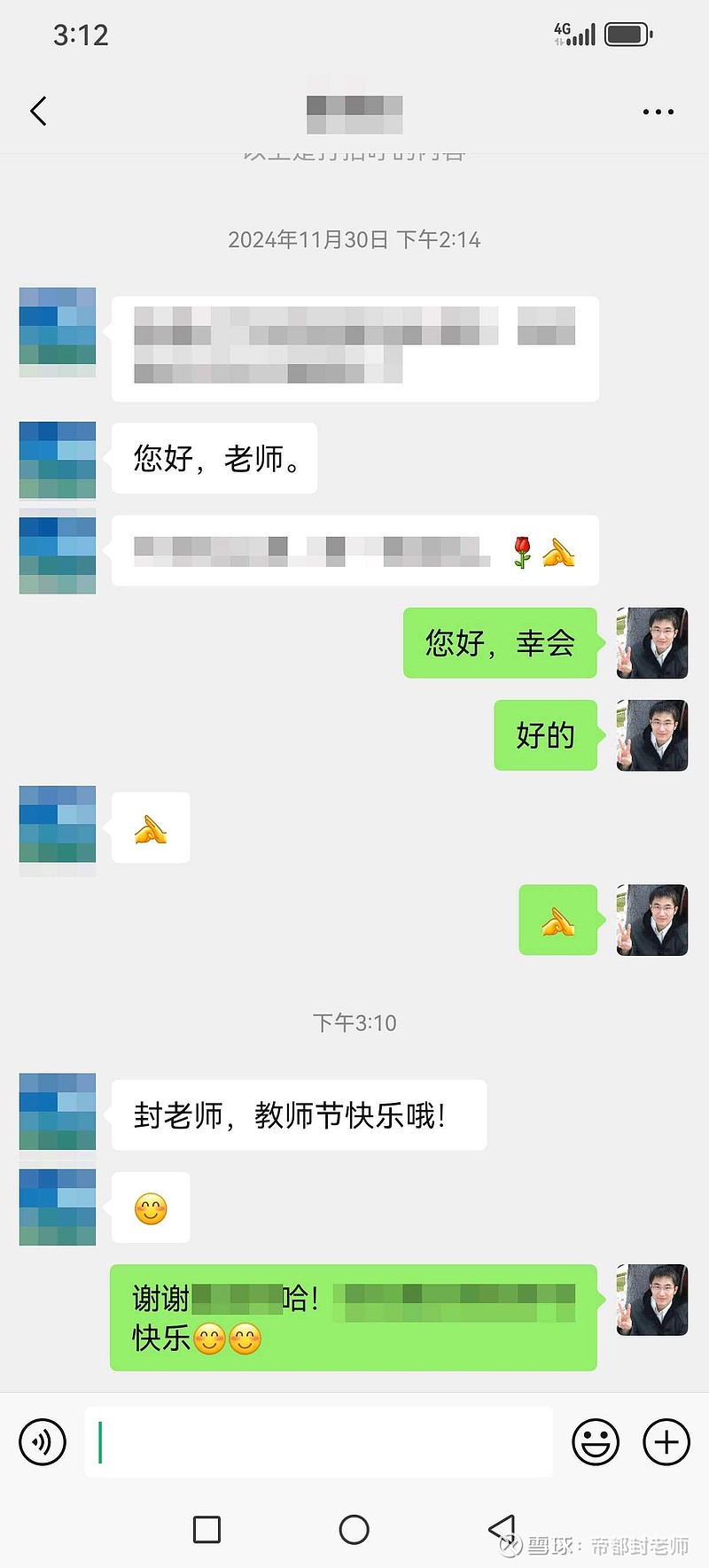Tap the folded hands emoji sent in green bubble

(x=557, y=920)
